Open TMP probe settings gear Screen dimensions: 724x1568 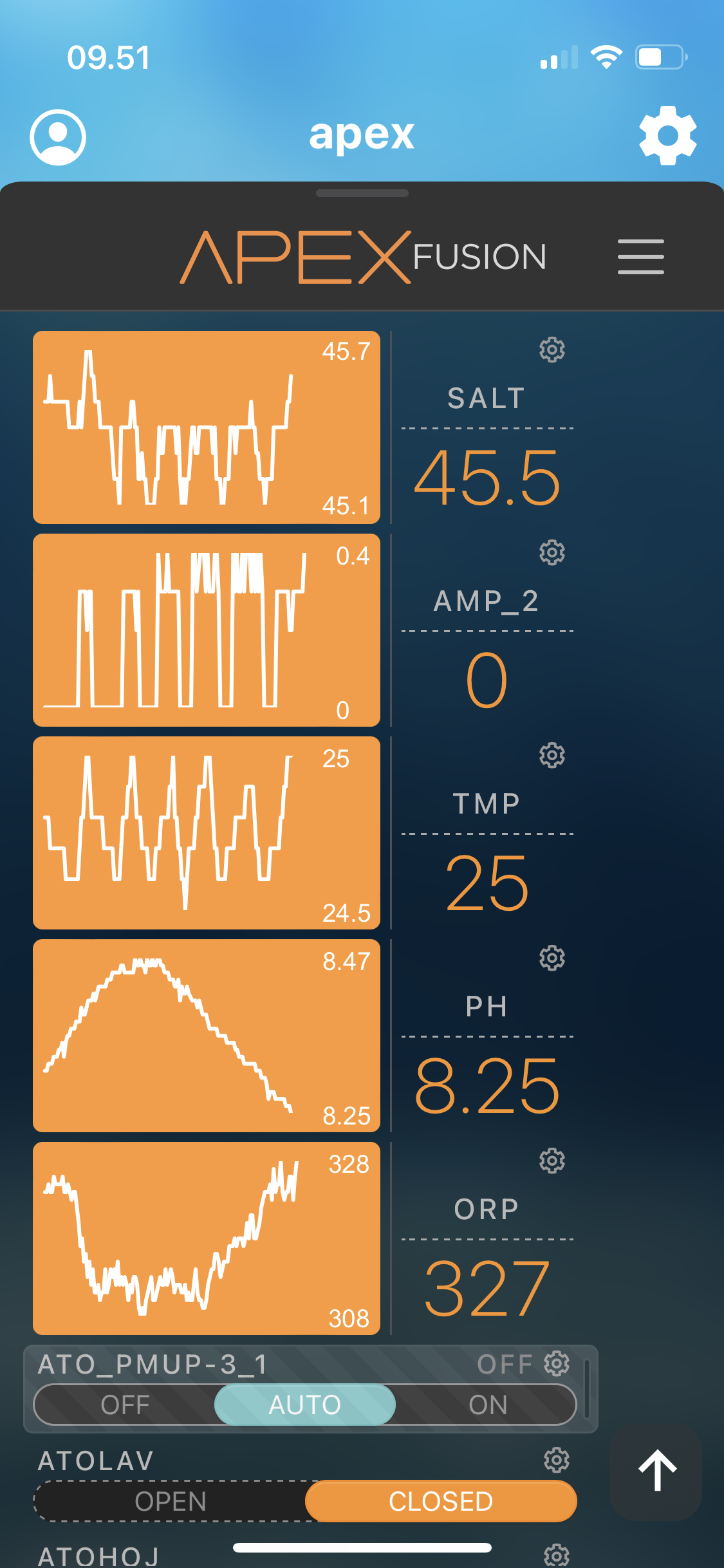click(x=552, y=755)
